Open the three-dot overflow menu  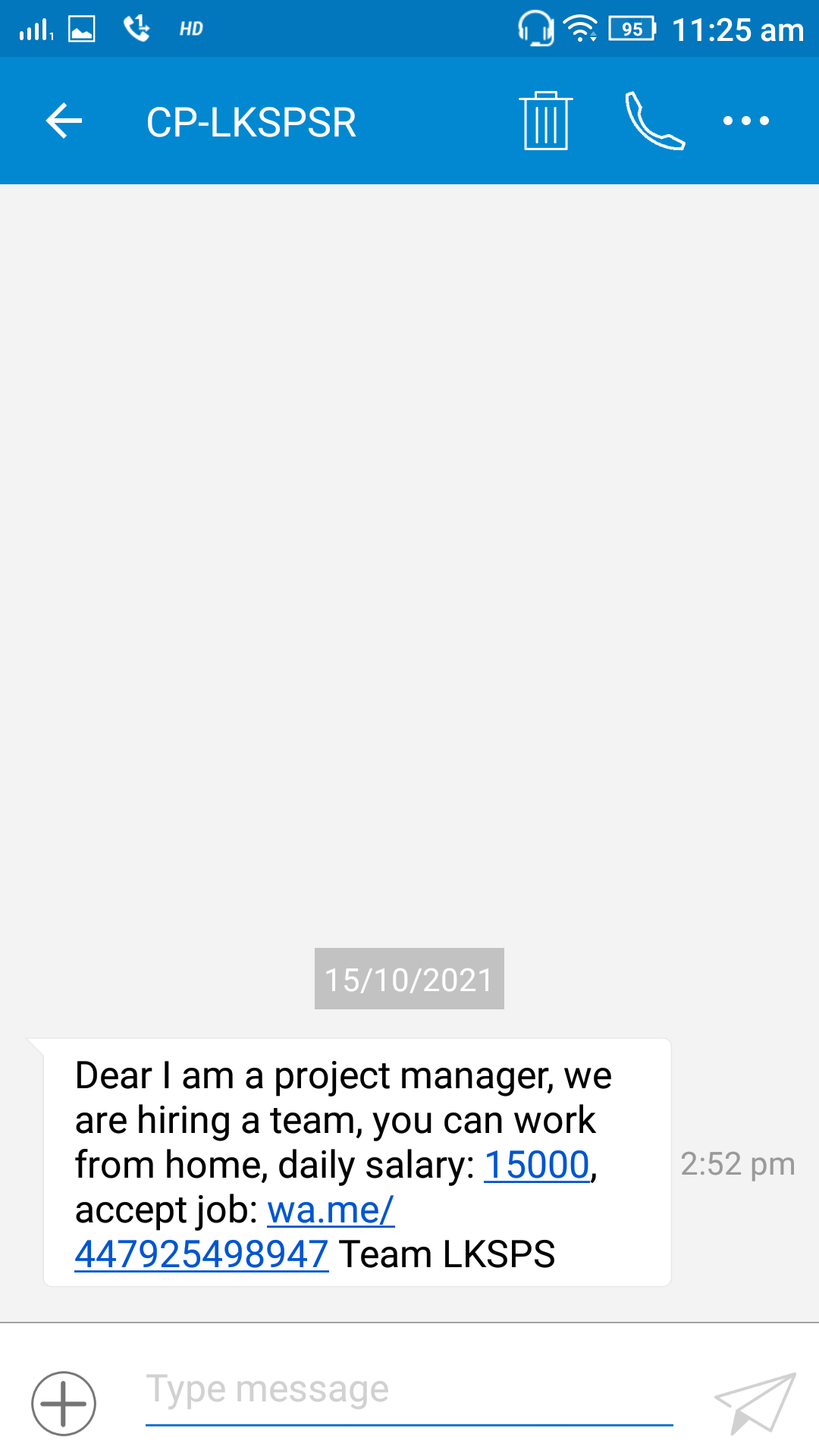746,121
